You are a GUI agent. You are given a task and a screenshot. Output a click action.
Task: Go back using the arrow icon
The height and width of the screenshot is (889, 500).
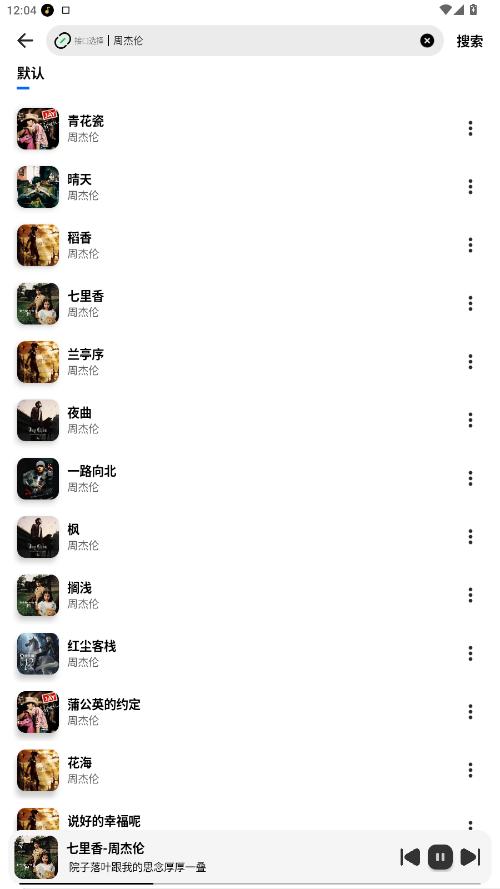point(25,41)
